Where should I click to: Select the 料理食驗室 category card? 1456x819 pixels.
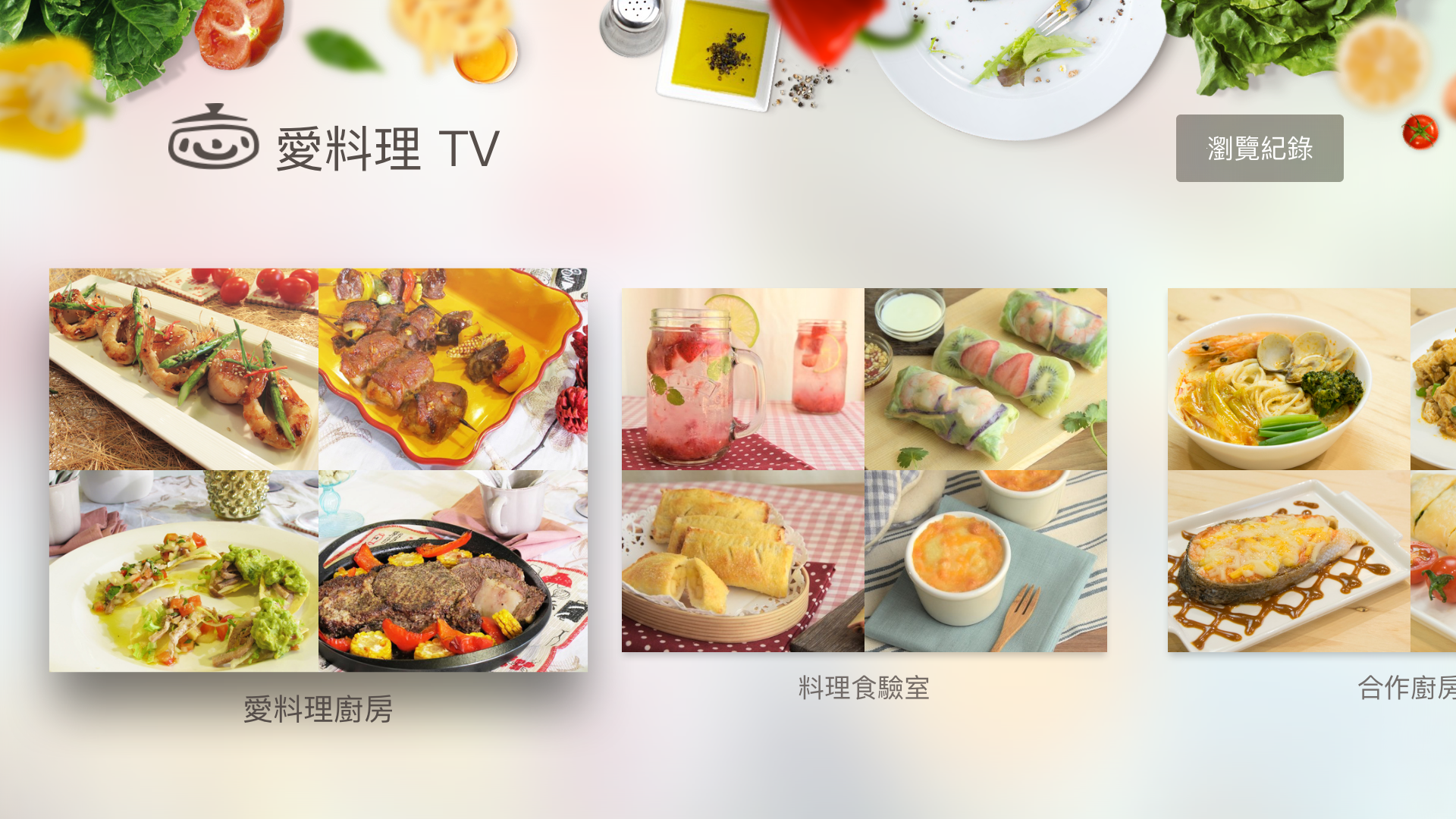pos(864,469)
